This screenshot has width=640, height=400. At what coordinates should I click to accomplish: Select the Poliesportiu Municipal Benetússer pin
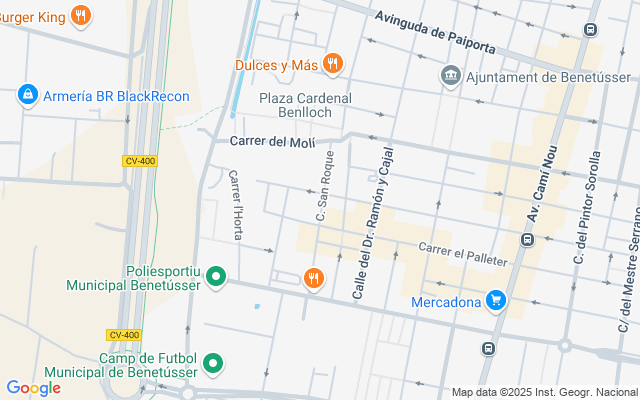[215, 277]
